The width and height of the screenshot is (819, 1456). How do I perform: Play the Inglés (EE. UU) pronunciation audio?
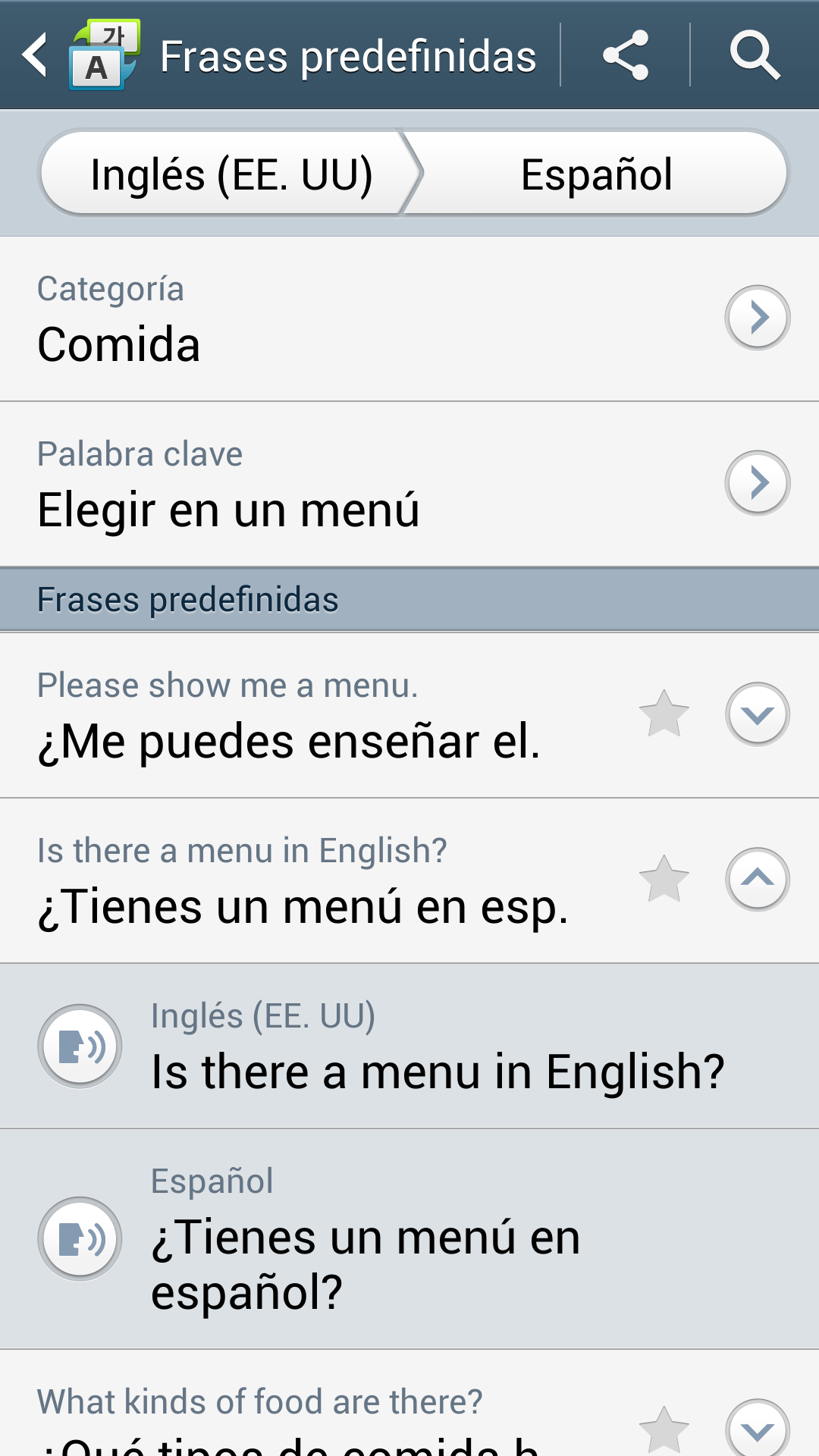click(80, 1046)
